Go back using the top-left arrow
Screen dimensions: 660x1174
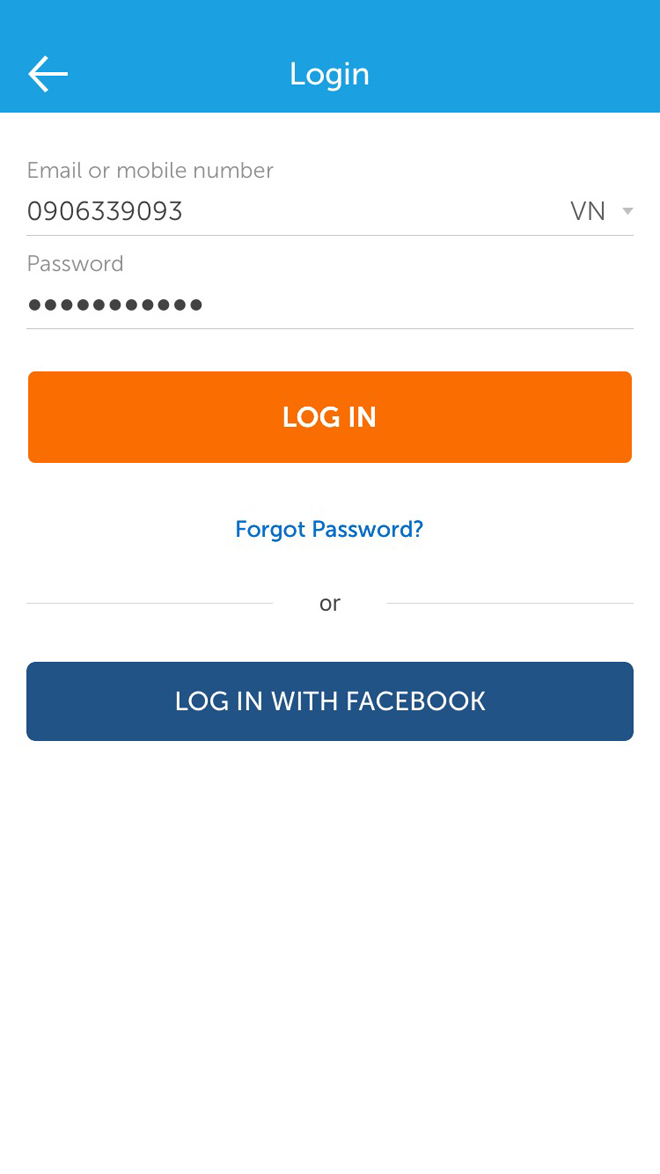[48, 74]
